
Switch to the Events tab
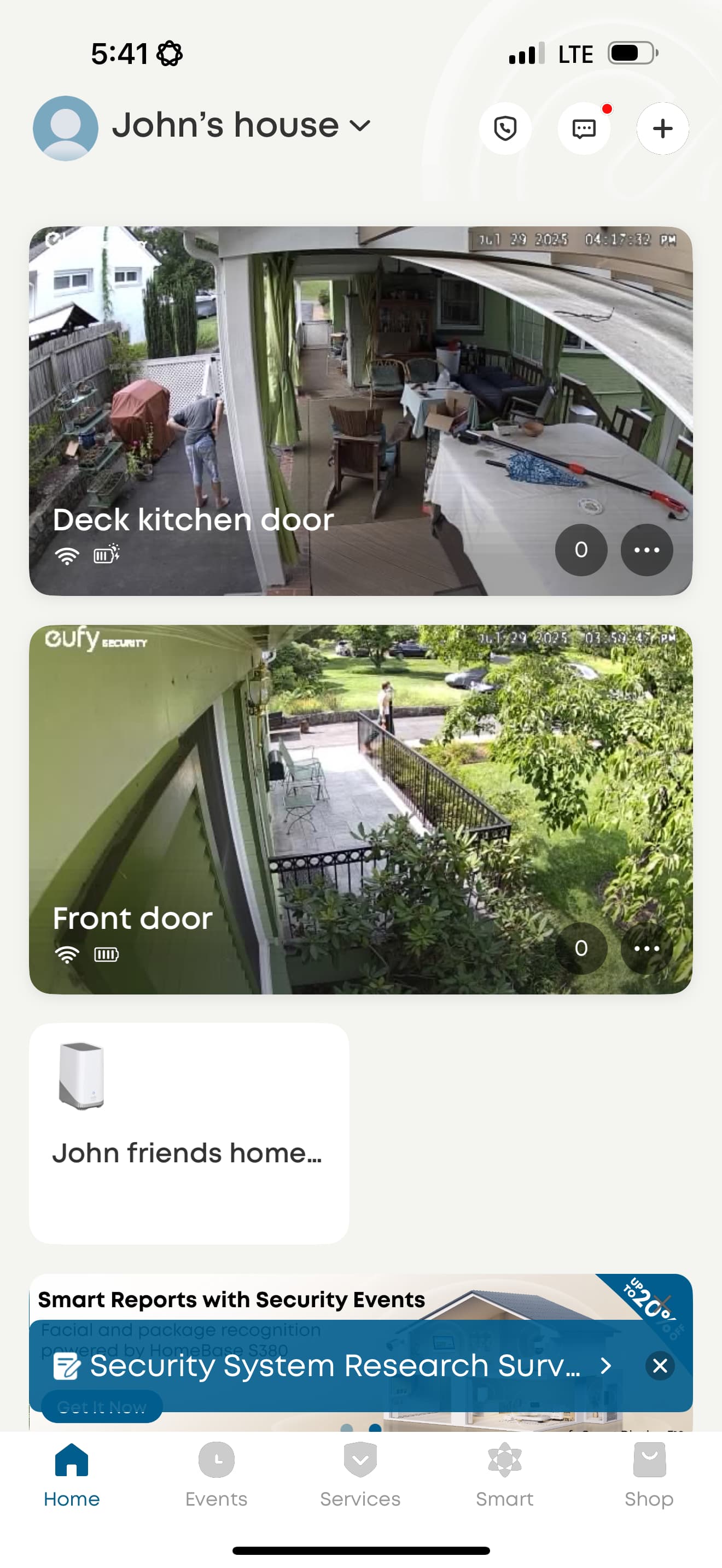click(216, 1473)
